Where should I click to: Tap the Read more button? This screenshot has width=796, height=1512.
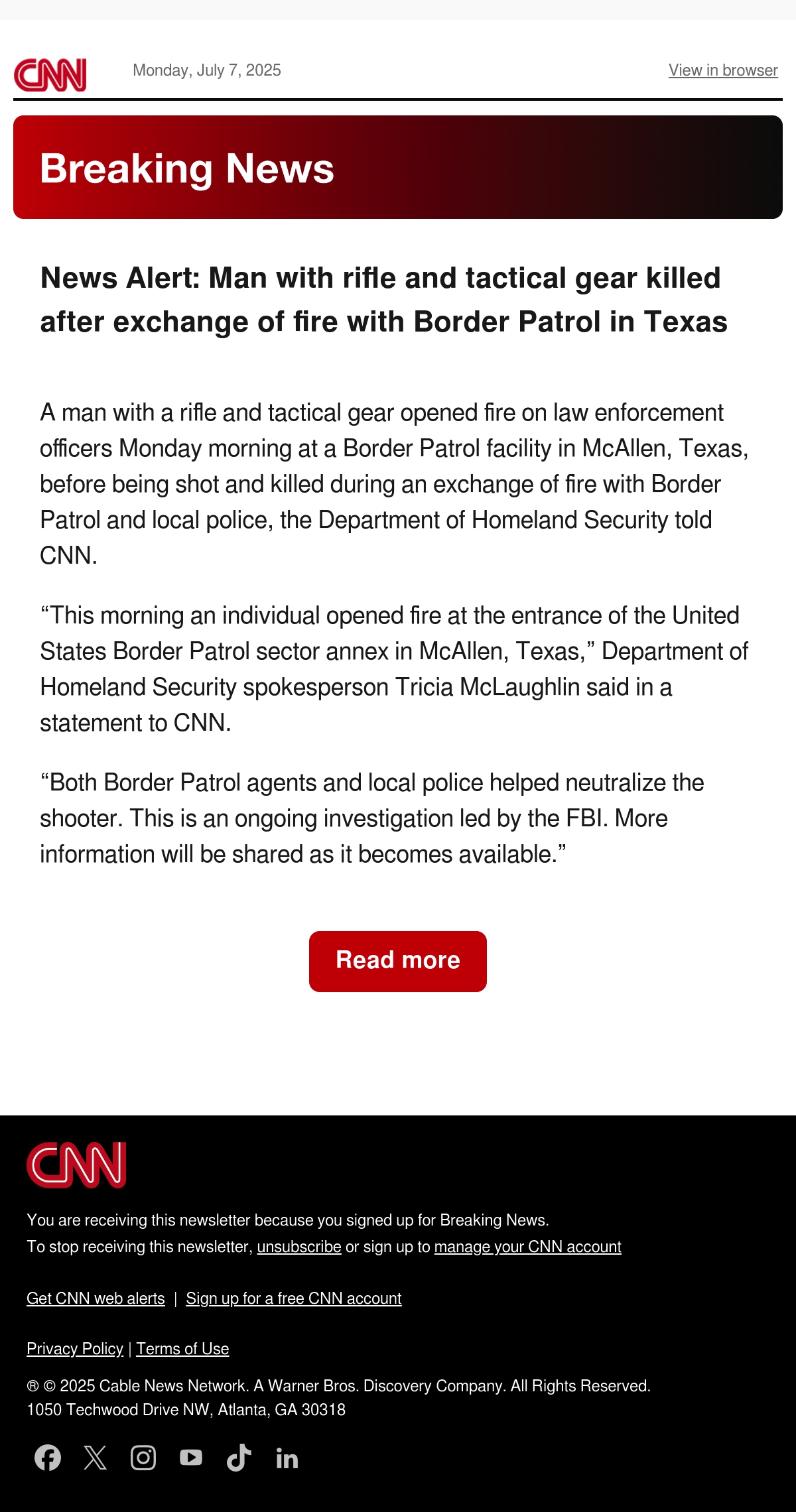[398, 961]
